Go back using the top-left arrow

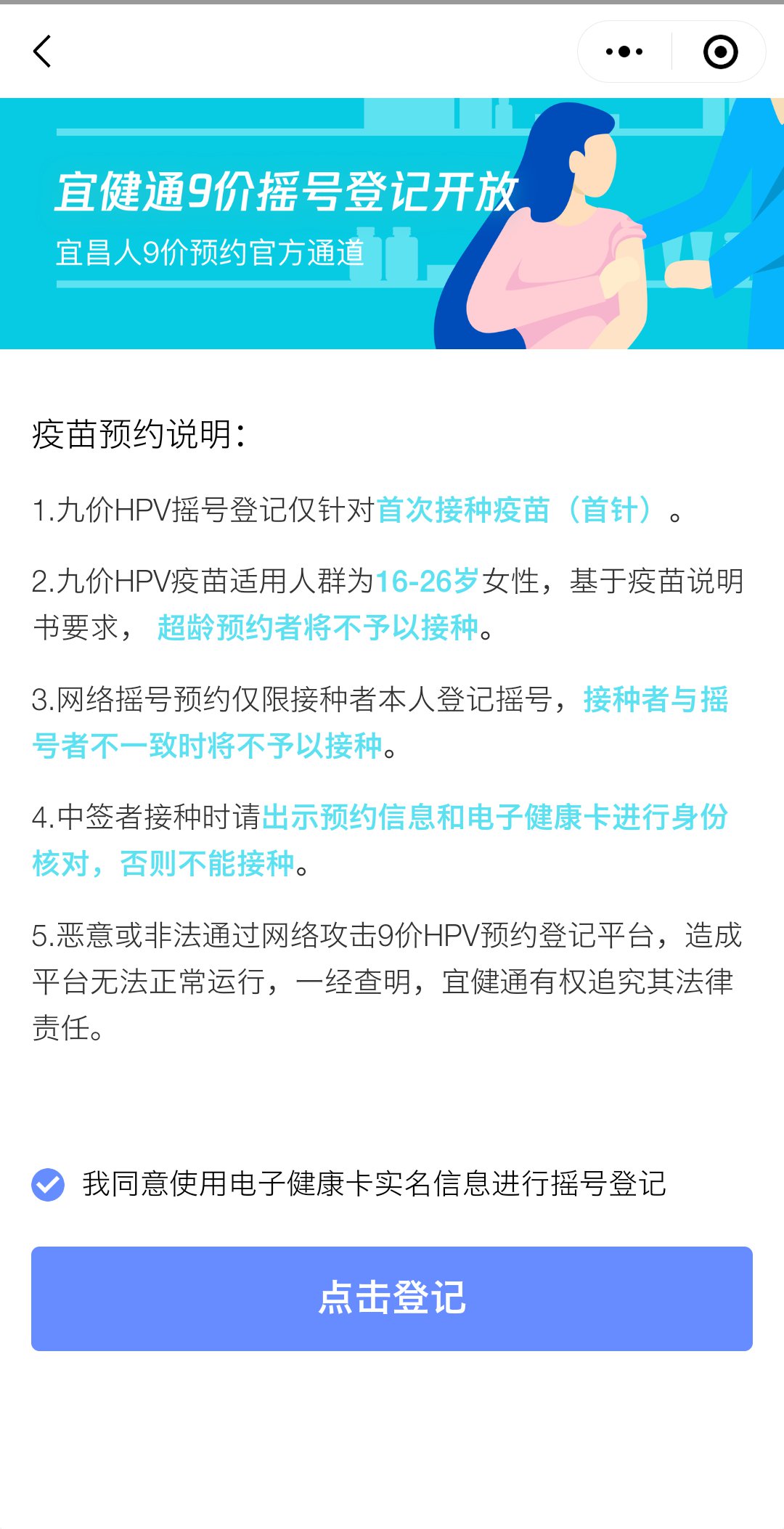(x=42, y=52)
